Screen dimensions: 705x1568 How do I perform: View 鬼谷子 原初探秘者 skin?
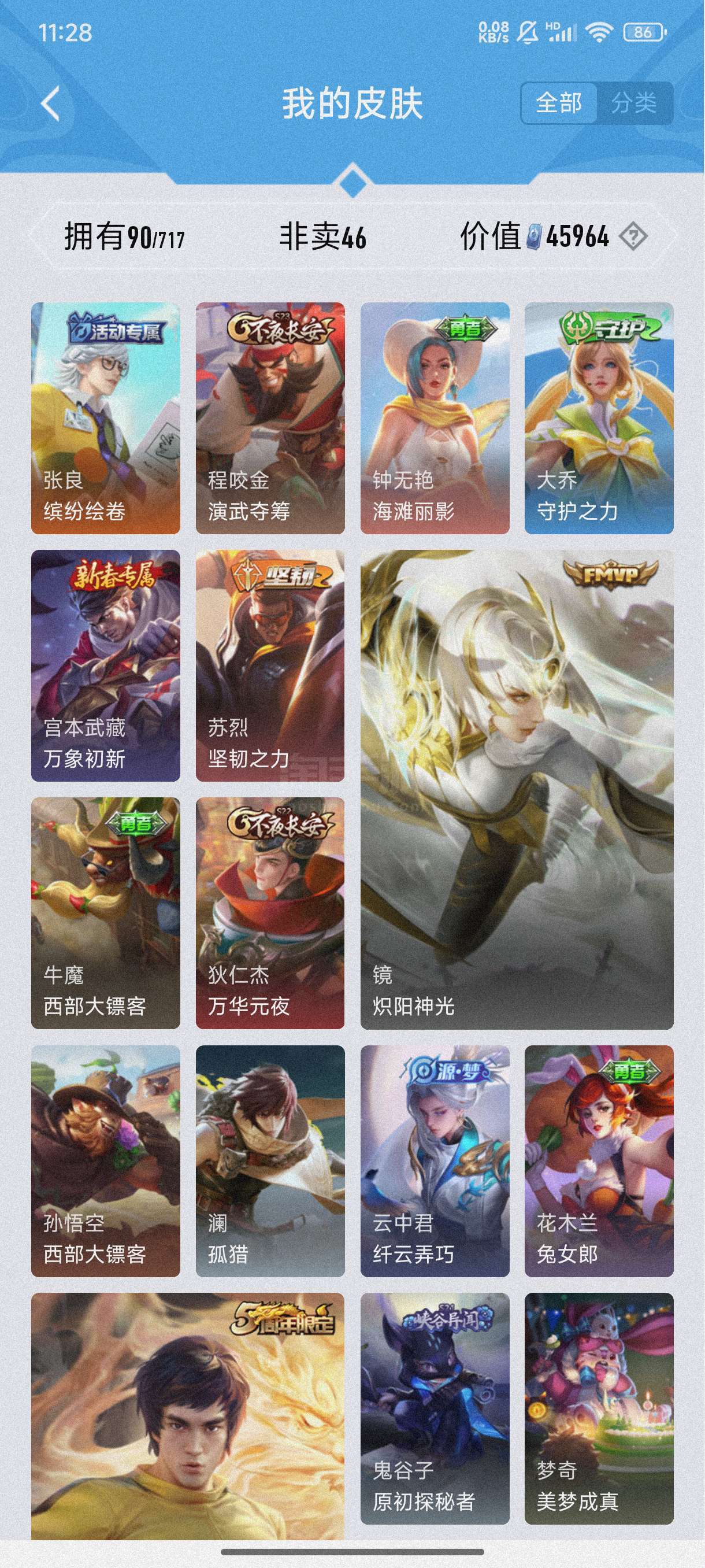pyautogui.click(x=435, y=1408)
